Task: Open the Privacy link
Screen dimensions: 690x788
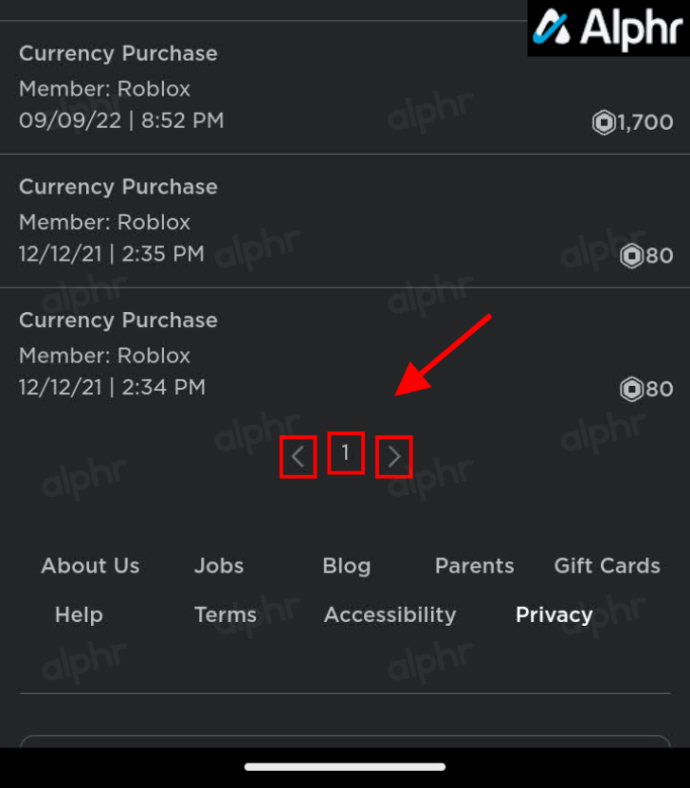Action: (554, 615)
